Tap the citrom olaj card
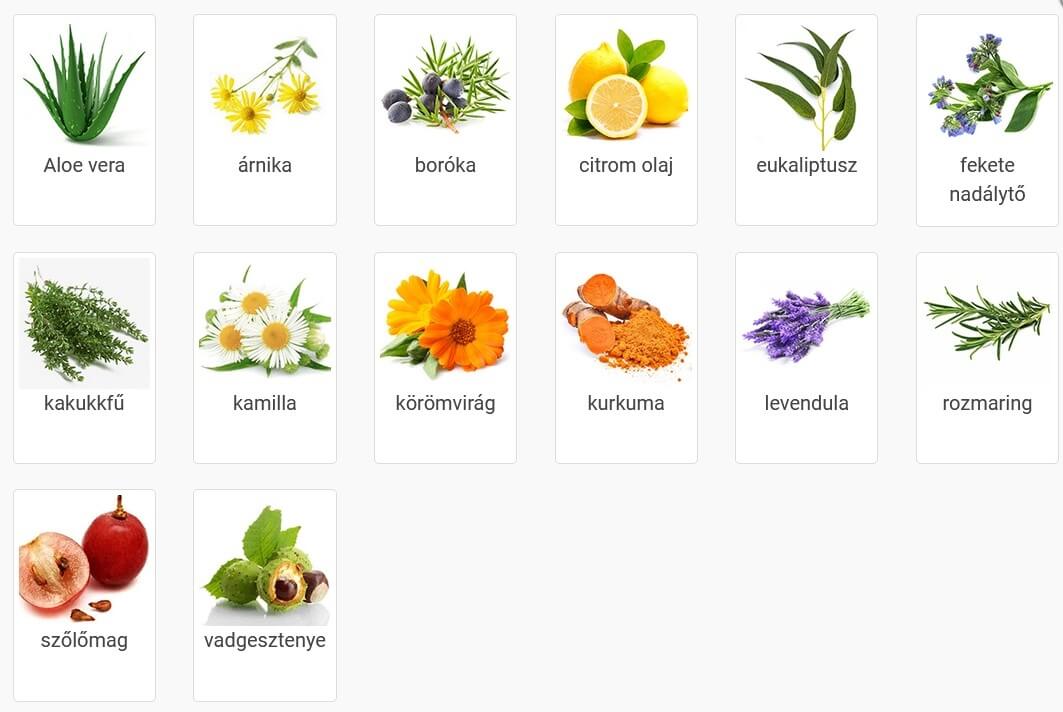Viewport: 1063px width, 712px height. [626, 119]
